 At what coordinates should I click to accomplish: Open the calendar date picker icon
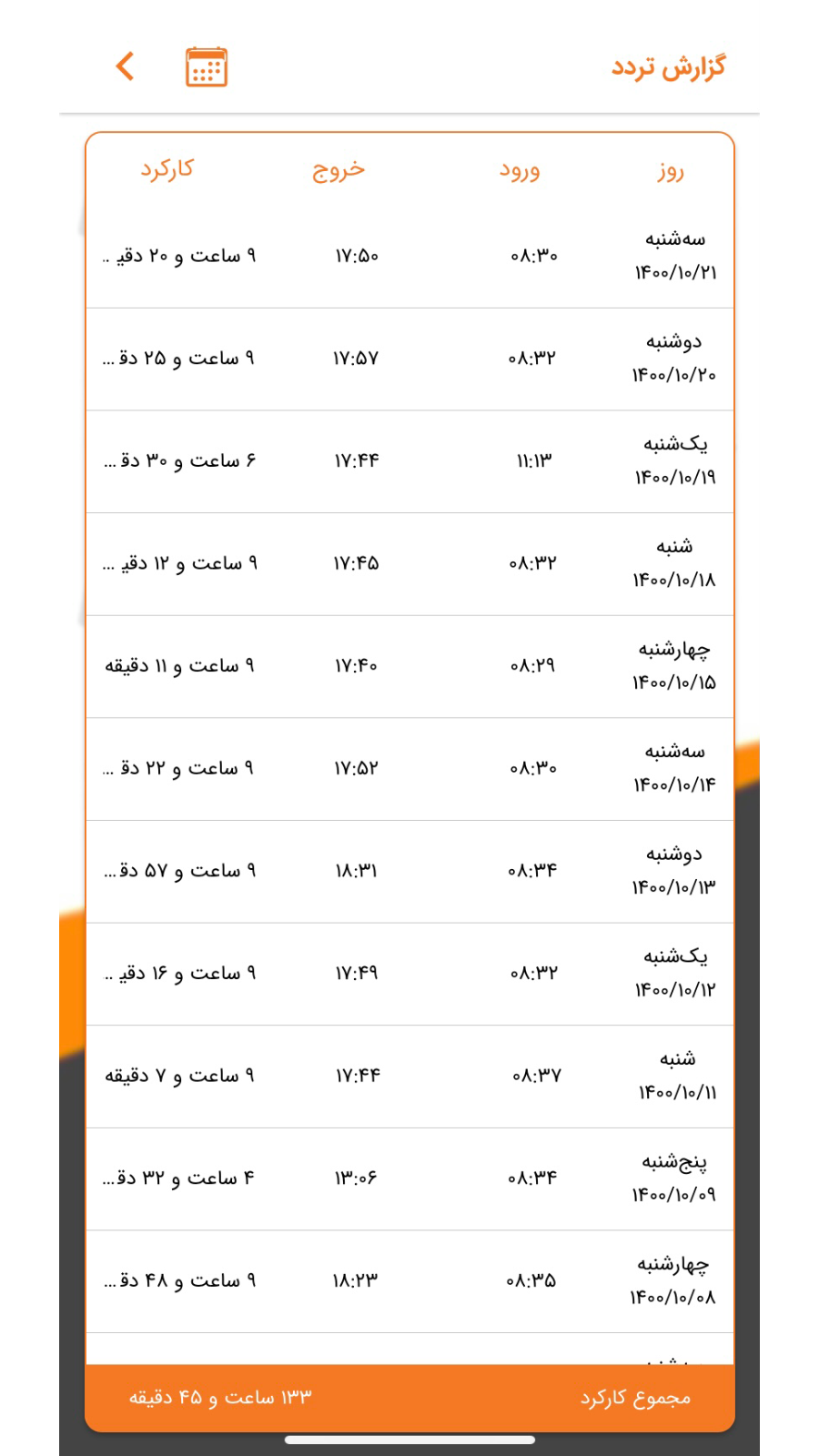point(206,66)
